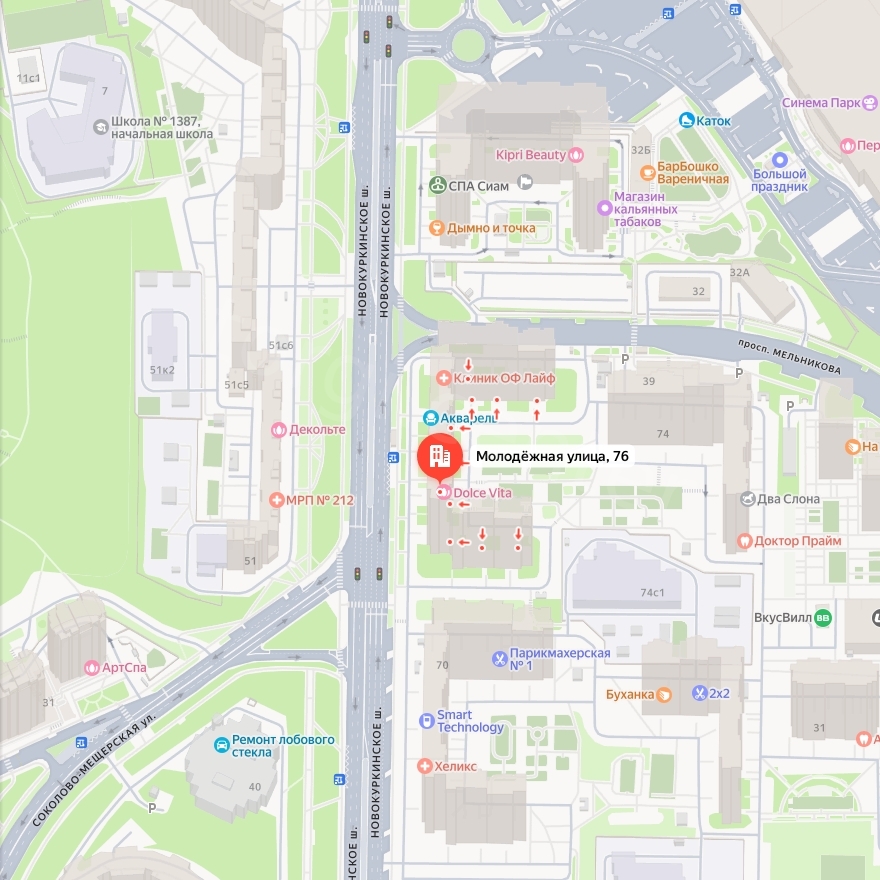Open Магазин кальянных табаков marker

point(603,208)
